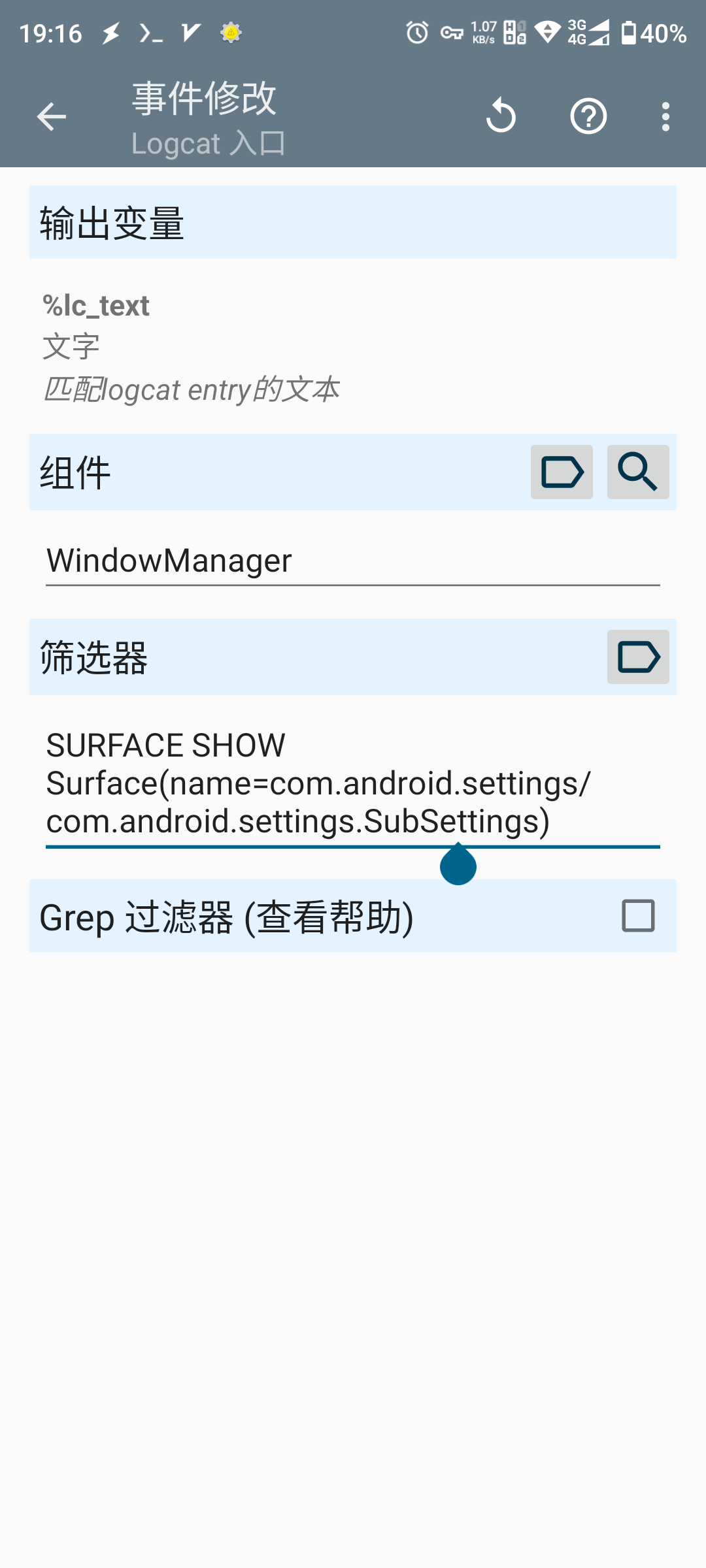This screenshot has height=1568, width=706.
Task: Enable the Grep 过滤器 checkbox
Action: (x=638, y=915)
